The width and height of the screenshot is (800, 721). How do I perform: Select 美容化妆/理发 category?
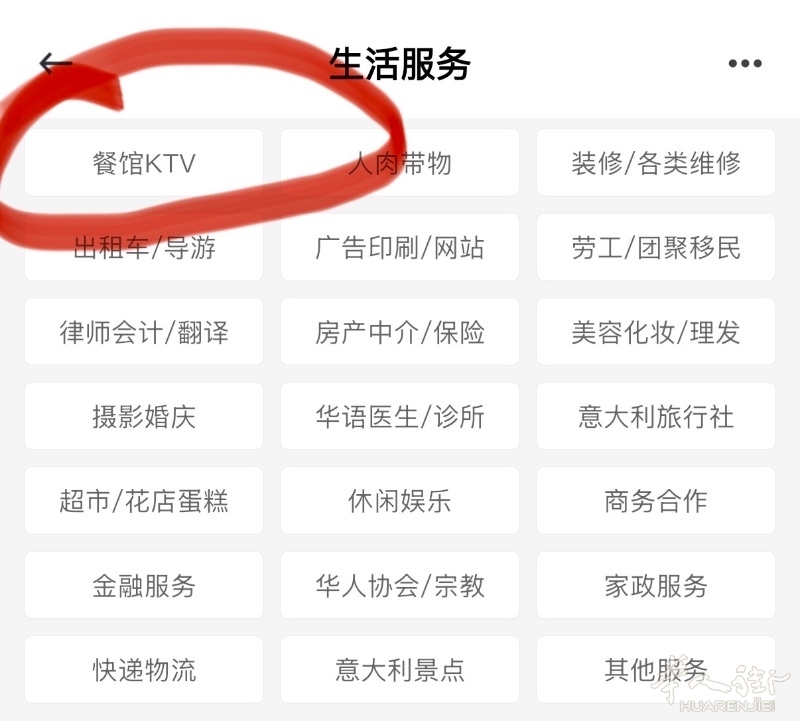point(656,332)
